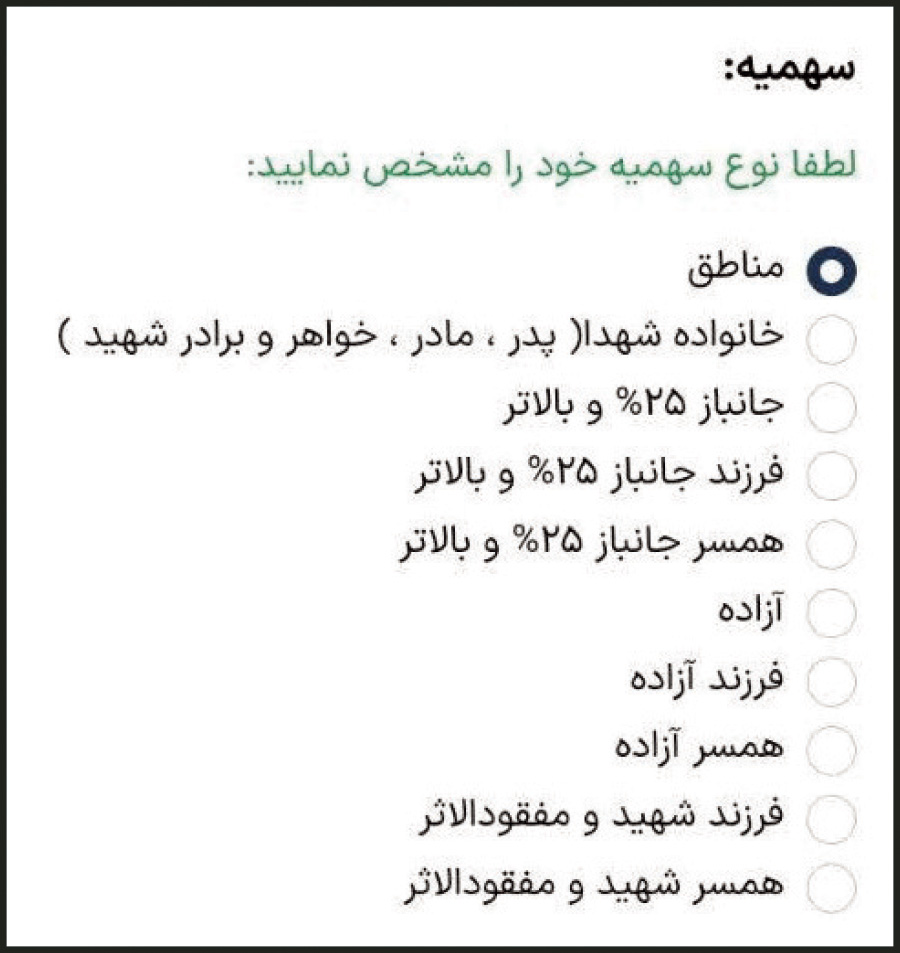This screenshot has width=900, height=953.
Task: Pick the فرزند آزاده option
Action: (831, 681)
